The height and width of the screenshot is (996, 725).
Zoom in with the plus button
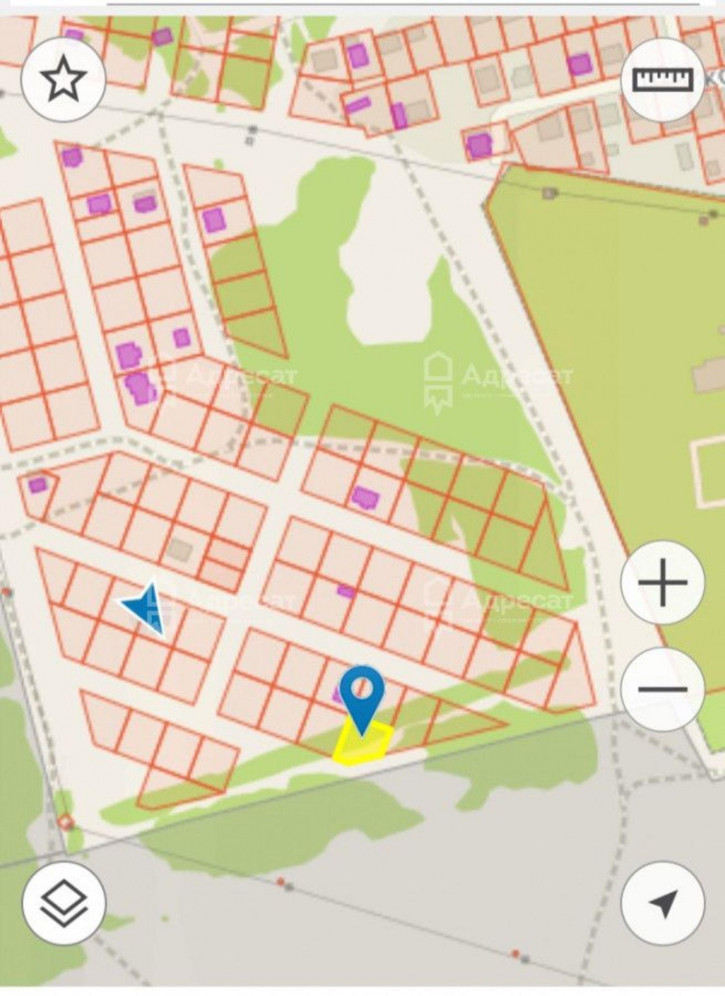click(x=663, y=583)
